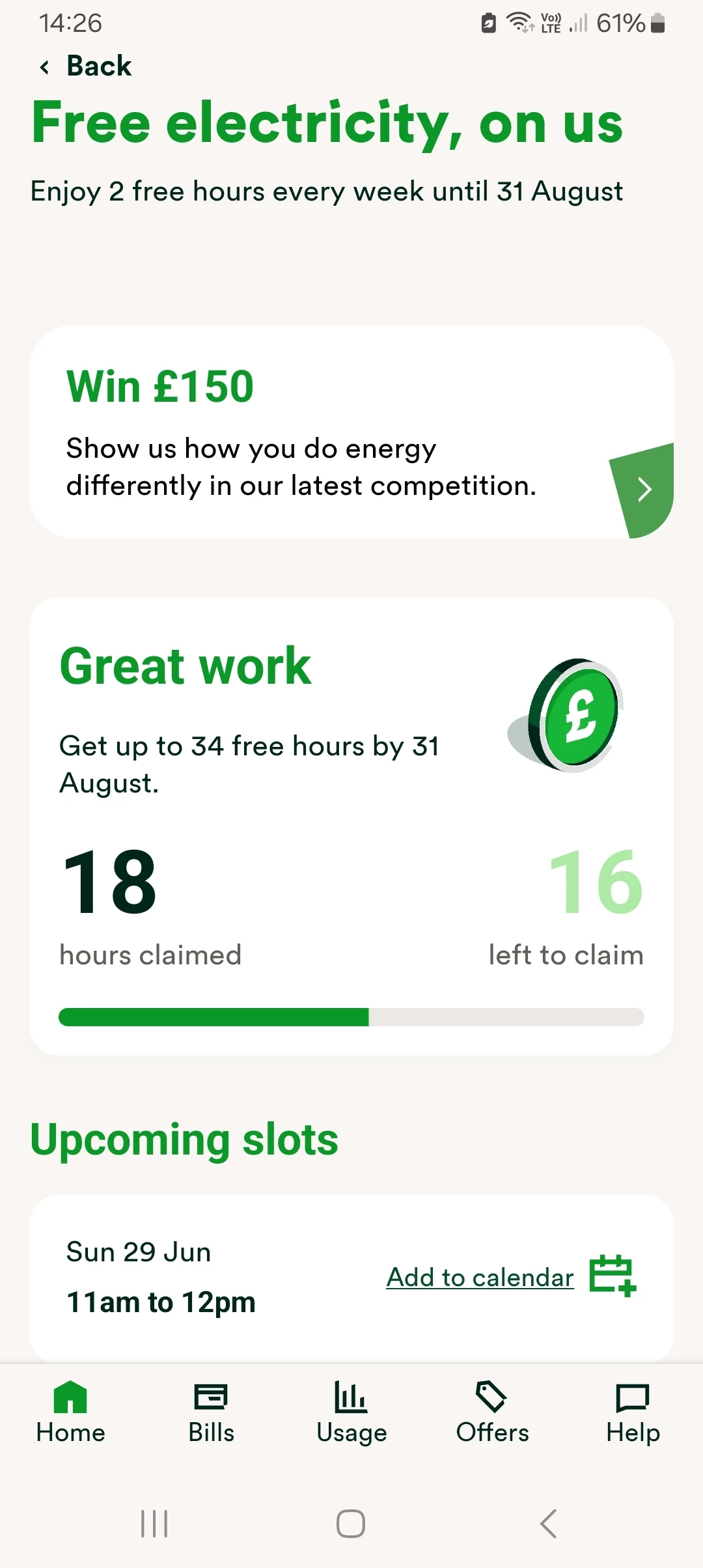
Task: Open the Bills tab
Action: point(211,1413)
